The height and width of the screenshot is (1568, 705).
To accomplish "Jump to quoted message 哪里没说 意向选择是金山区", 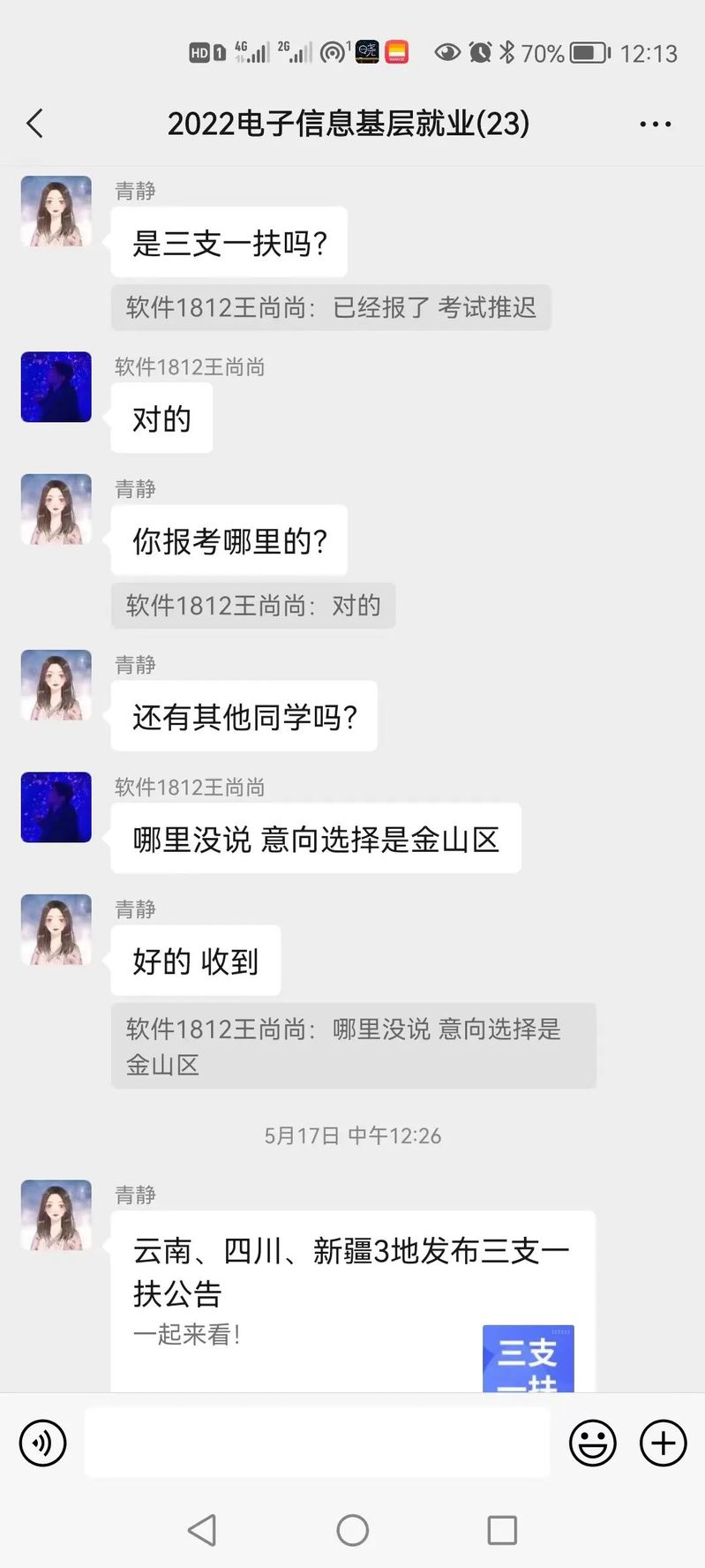I will click(353, 1045).
